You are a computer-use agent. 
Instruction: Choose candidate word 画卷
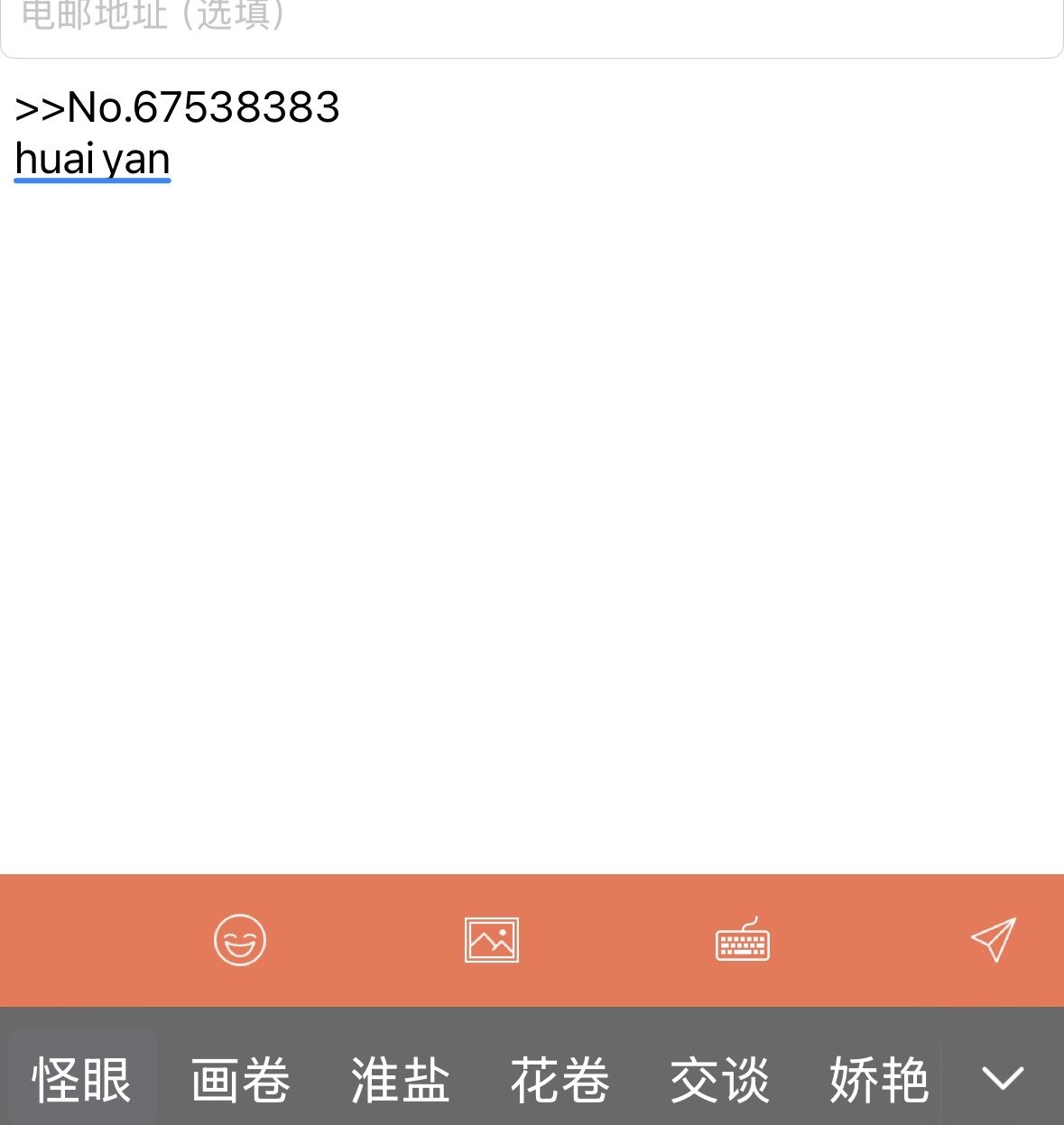(x=241, y=1079)
